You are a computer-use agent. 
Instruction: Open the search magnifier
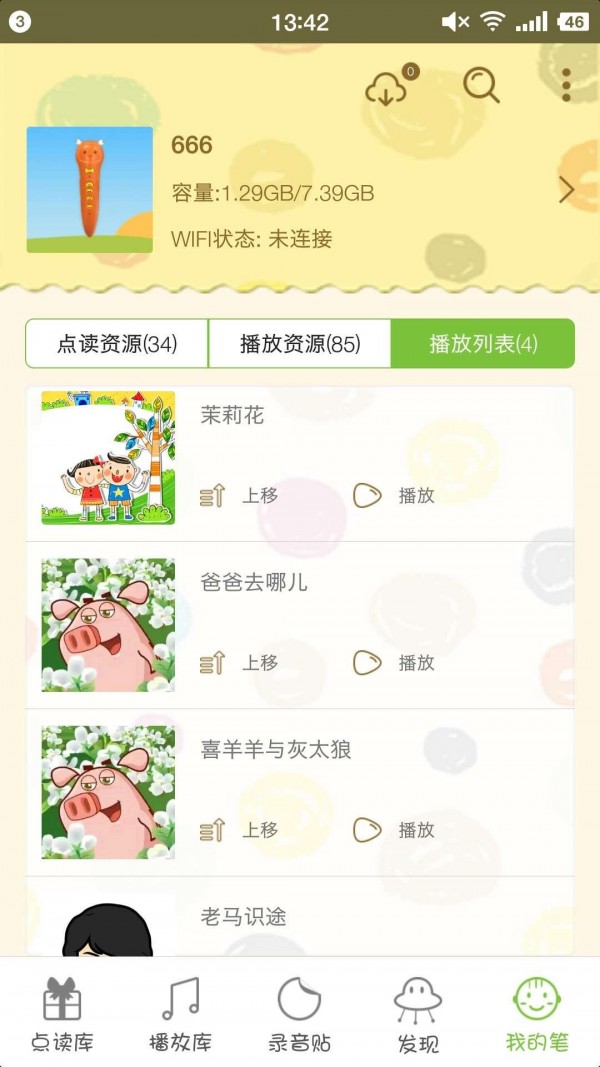(x=481, y=86)
